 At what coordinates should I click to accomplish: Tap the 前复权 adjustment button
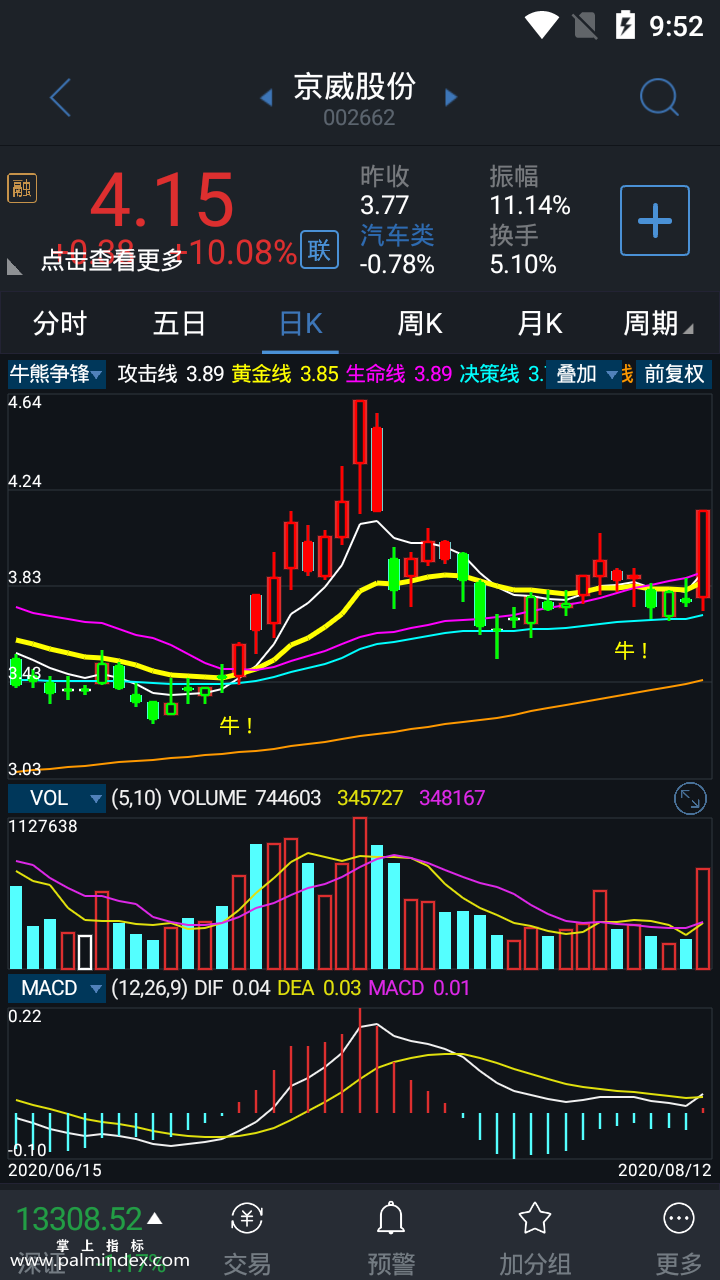674,374
